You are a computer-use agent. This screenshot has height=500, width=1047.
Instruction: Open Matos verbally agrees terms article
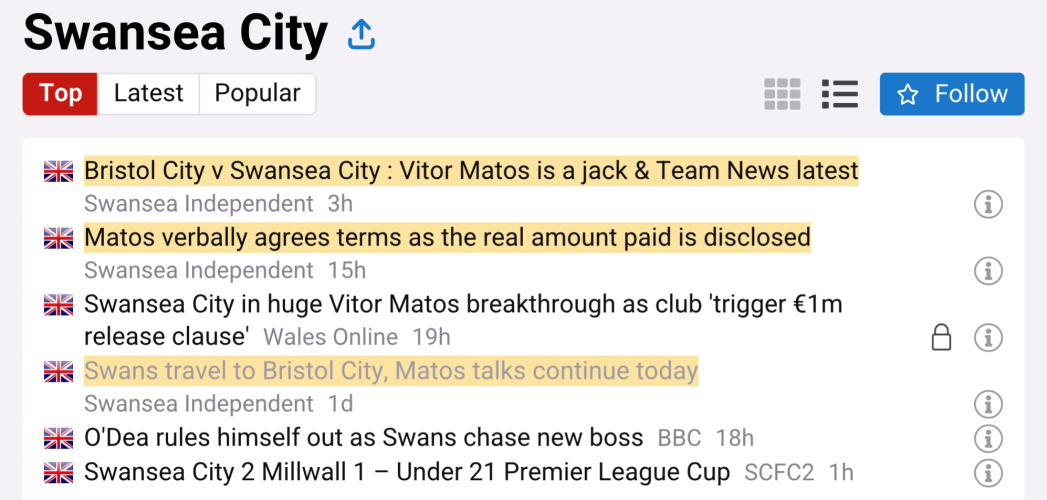point(446,238)
